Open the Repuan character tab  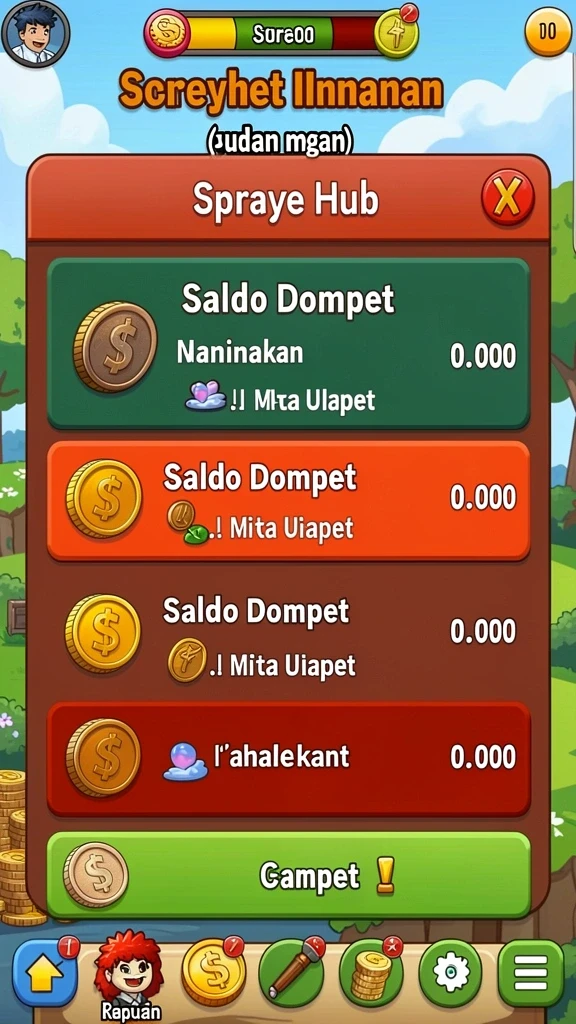pyautogui.click(x=129, y=976)
